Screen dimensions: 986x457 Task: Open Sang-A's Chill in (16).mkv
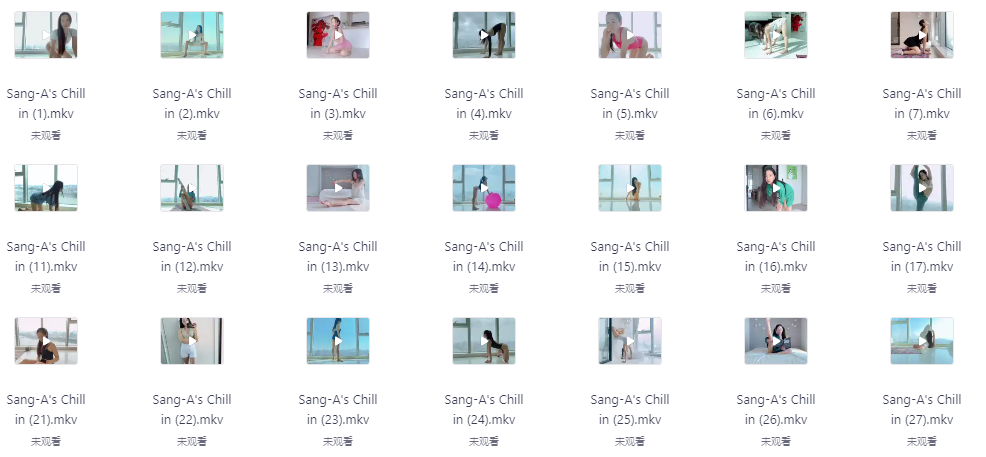pyautogui.click(x=776, y=188)
